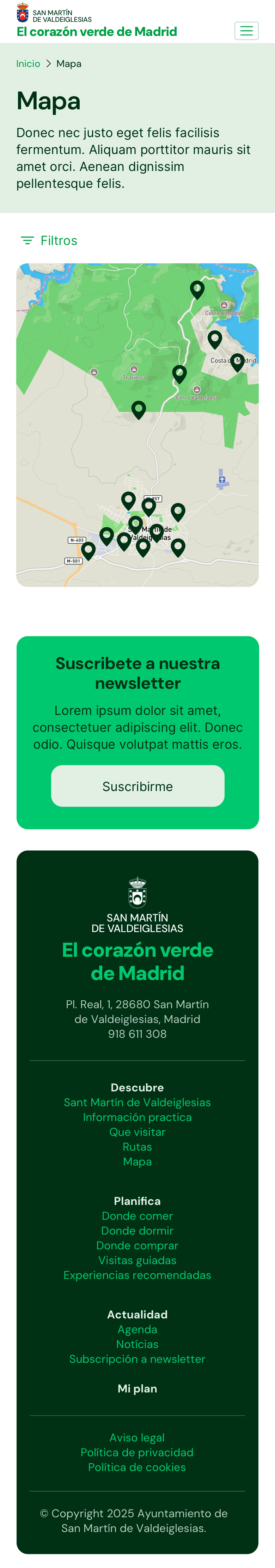Open the hamburger menu
275x1568 pixels.
click(x=246, y=31)
